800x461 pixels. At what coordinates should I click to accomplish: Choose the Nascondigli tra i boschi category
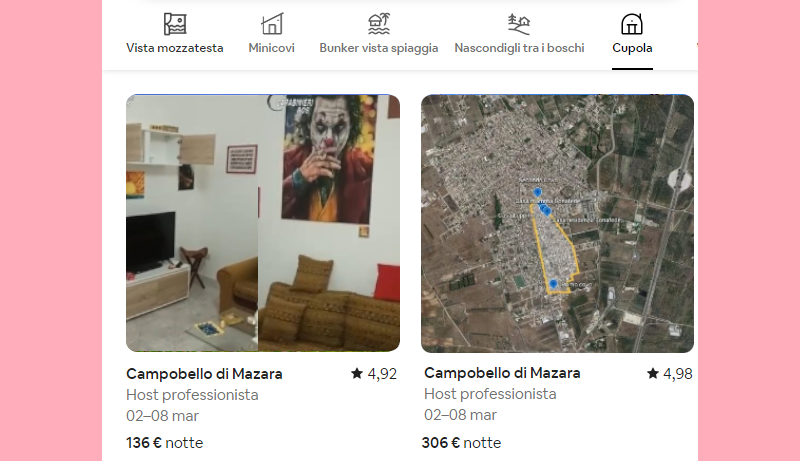pyautogui.click(x=519, y=34)
